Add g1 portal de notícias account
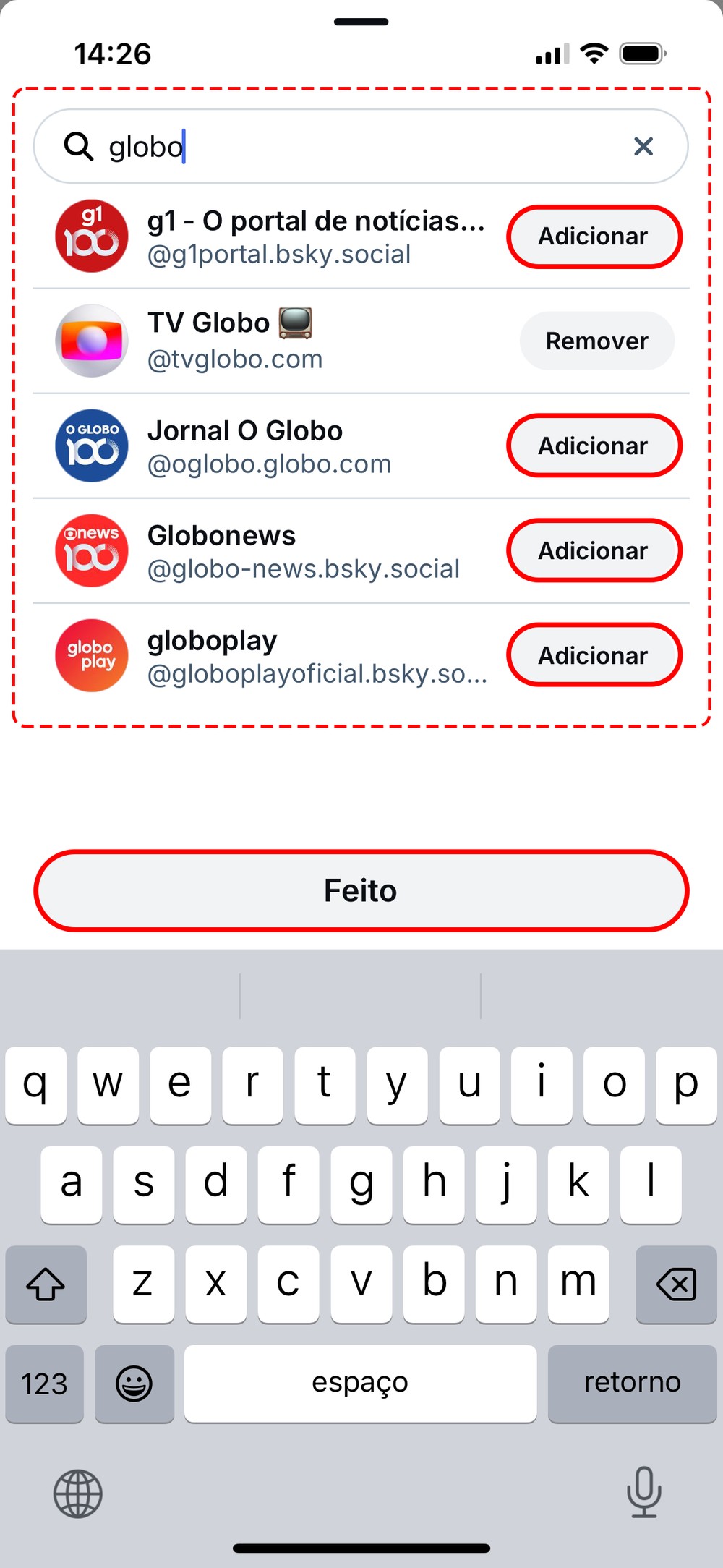 point(594,237)
